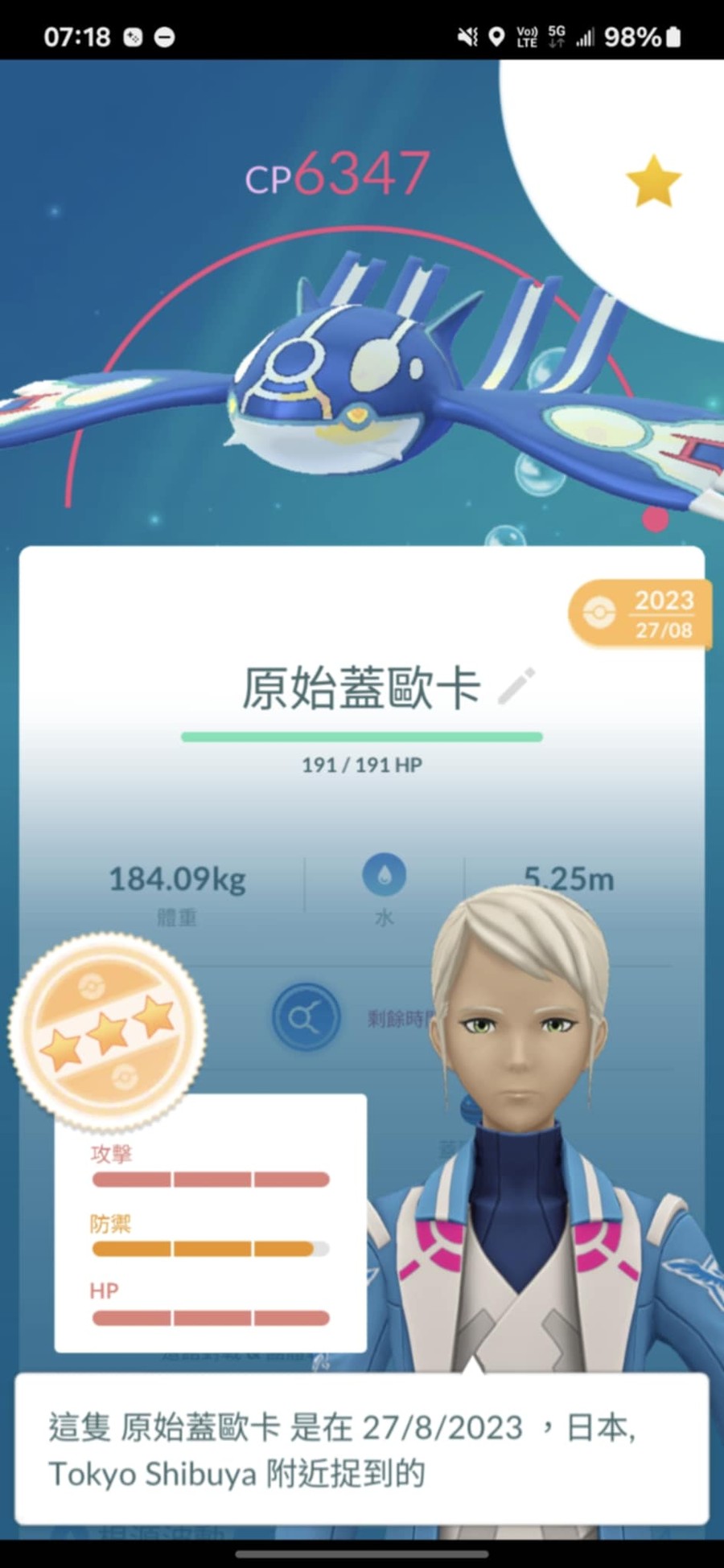Image resolution: width=724 pixels, height=1568 pixels.
Task: Open the 2023 27/08 catch date badge
Action: 641,614
